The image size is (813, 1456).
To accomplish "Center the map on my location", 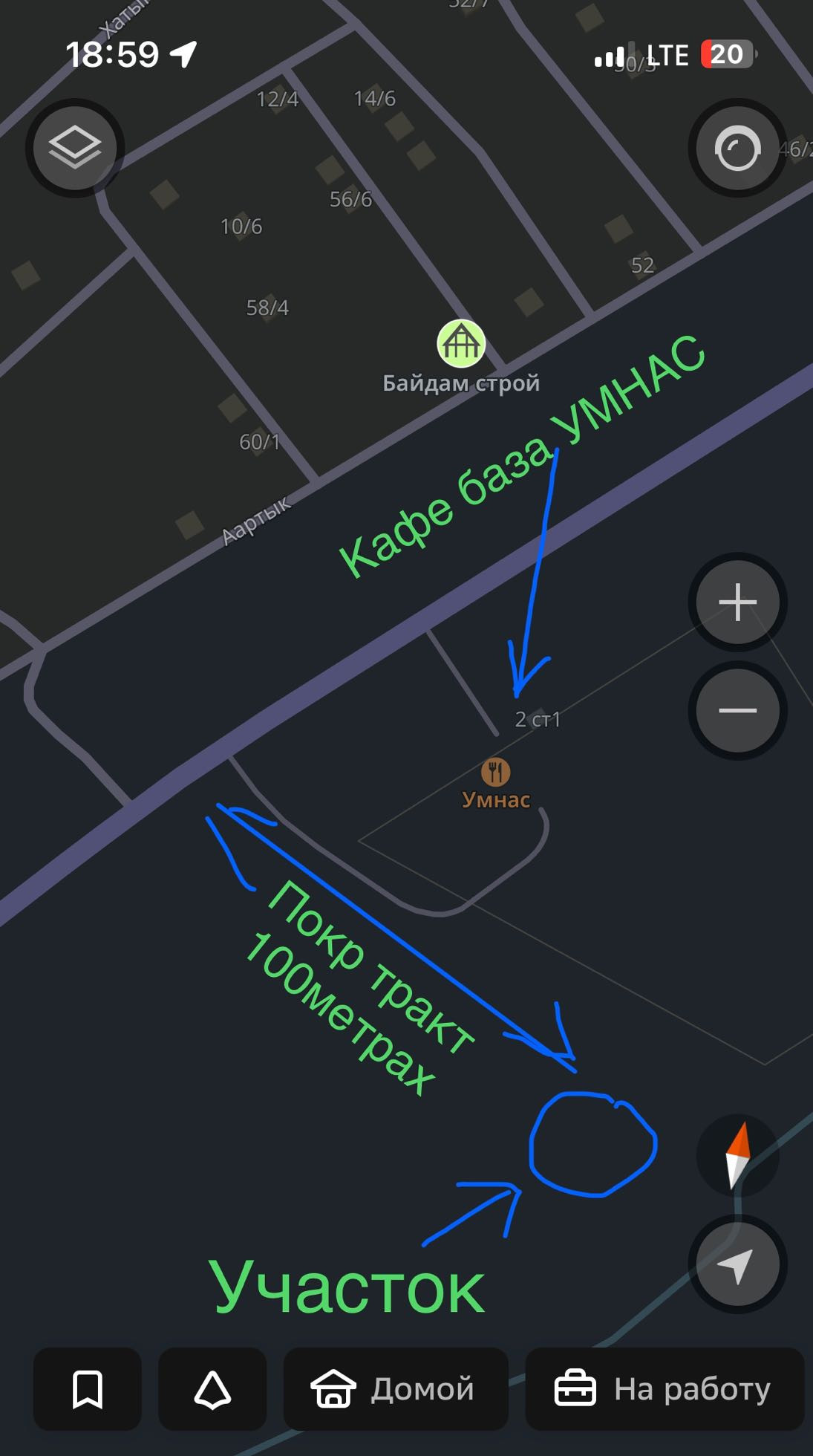I will tap(737, 1264).
